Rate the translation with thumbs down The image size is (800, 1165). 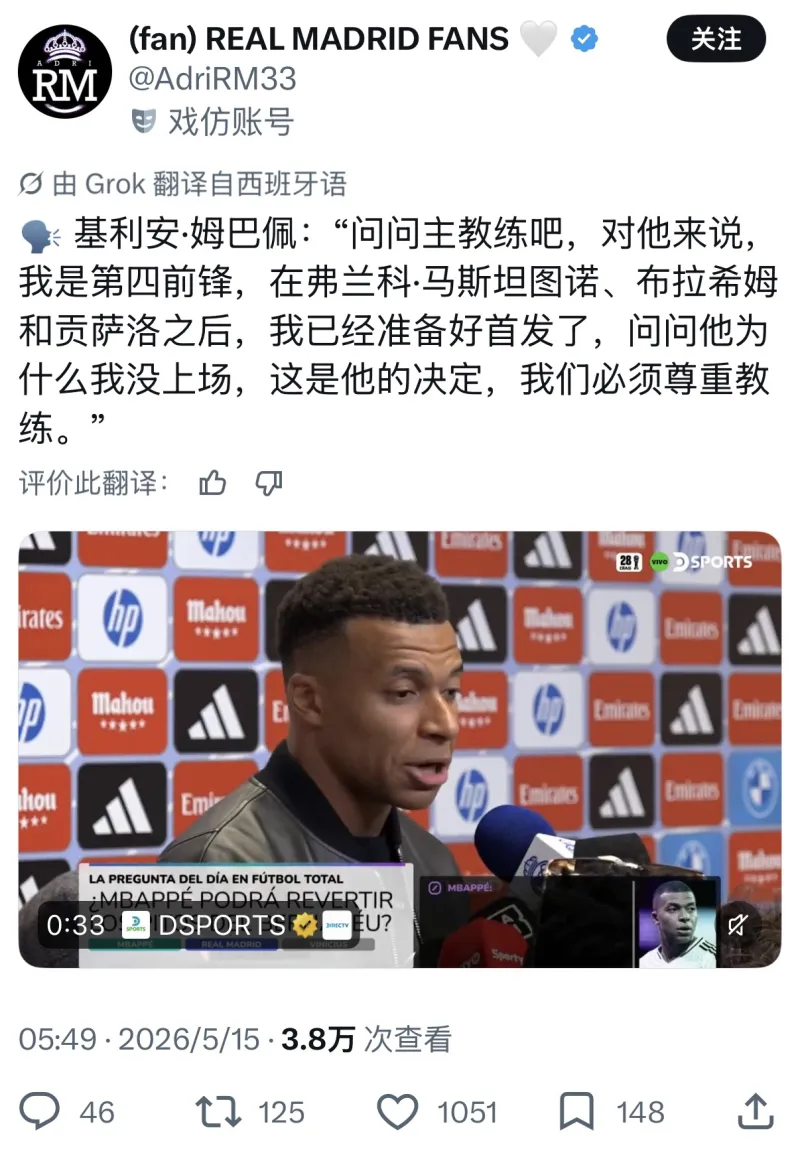click(269, 483)
